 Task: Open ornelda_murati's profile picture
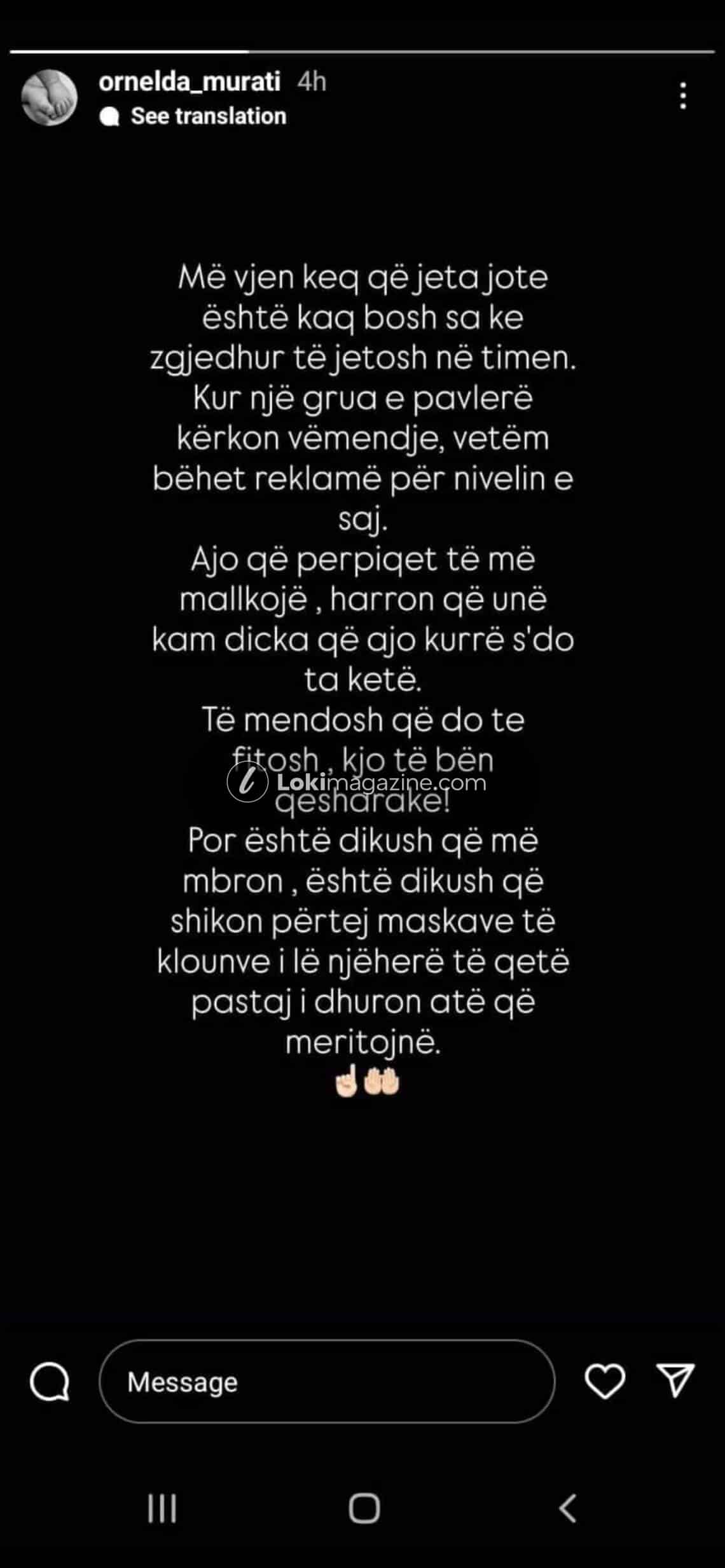tap(49, 98)
